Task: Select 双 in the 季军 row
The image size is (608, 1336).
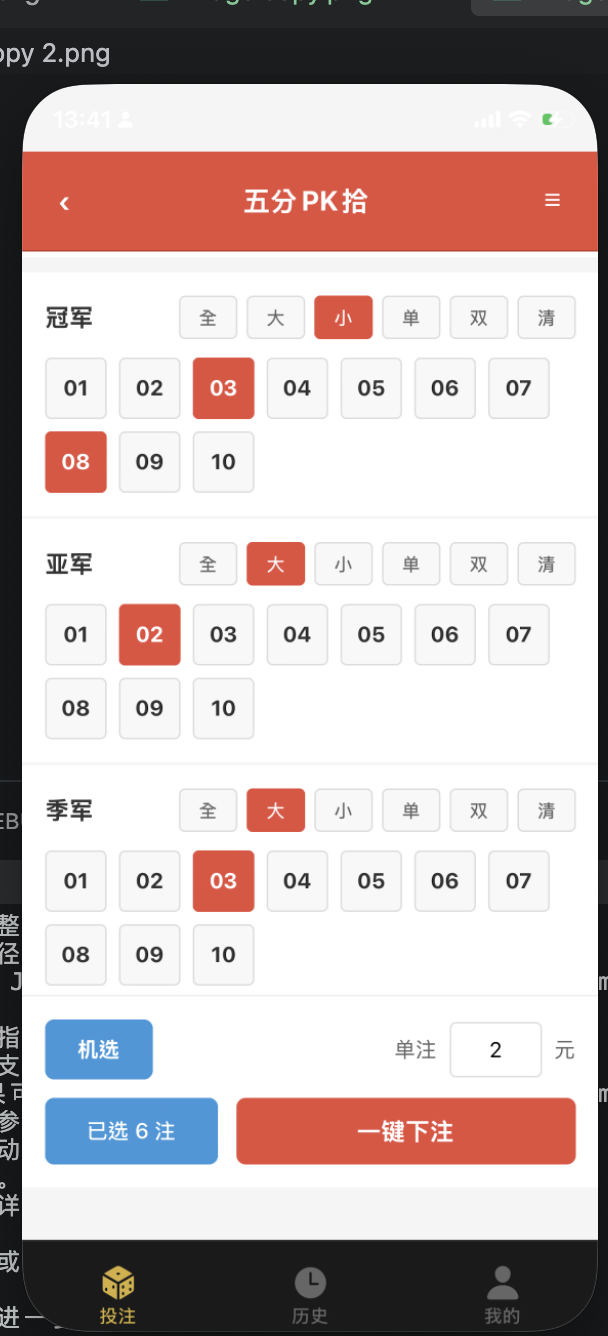Action: pos(479,810)
